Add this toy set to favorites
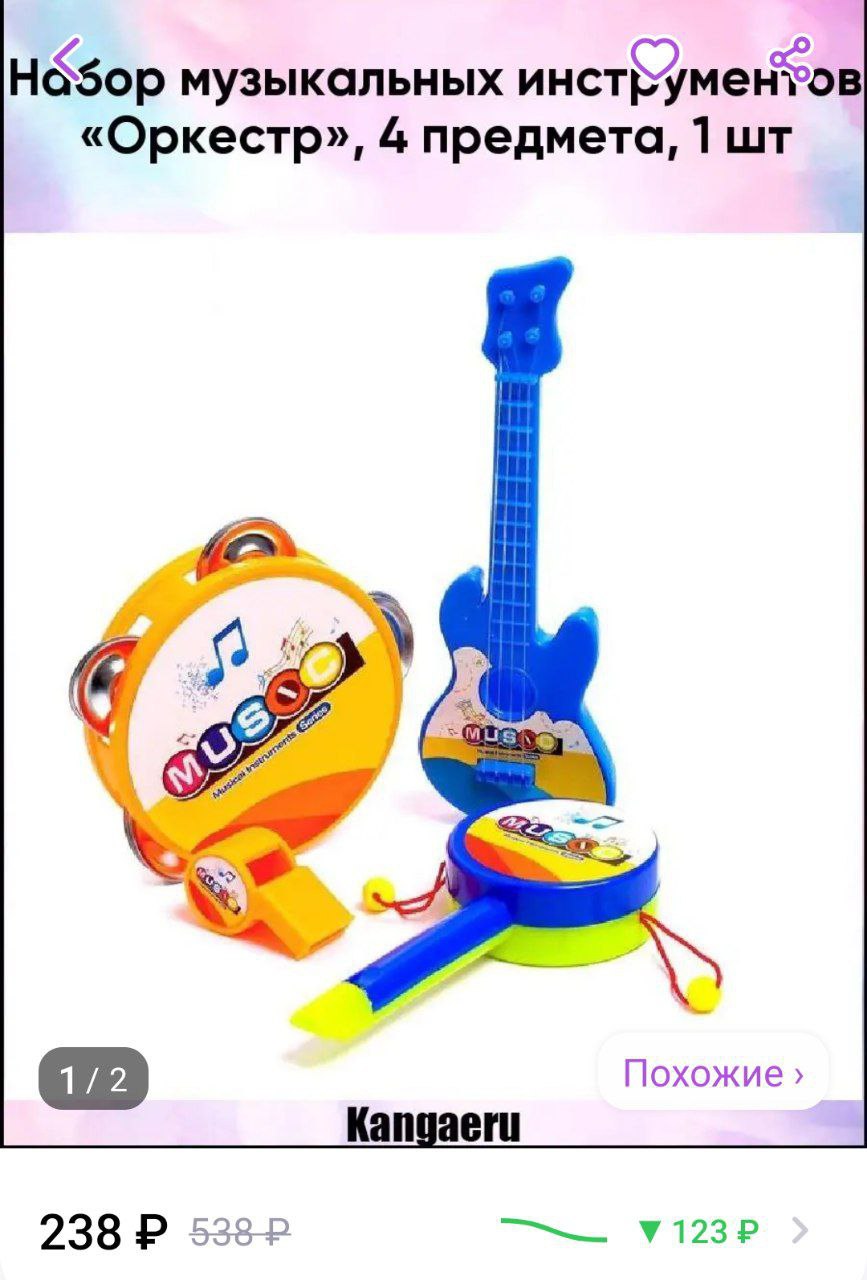 pyautogui.click(x=655, y=58)
